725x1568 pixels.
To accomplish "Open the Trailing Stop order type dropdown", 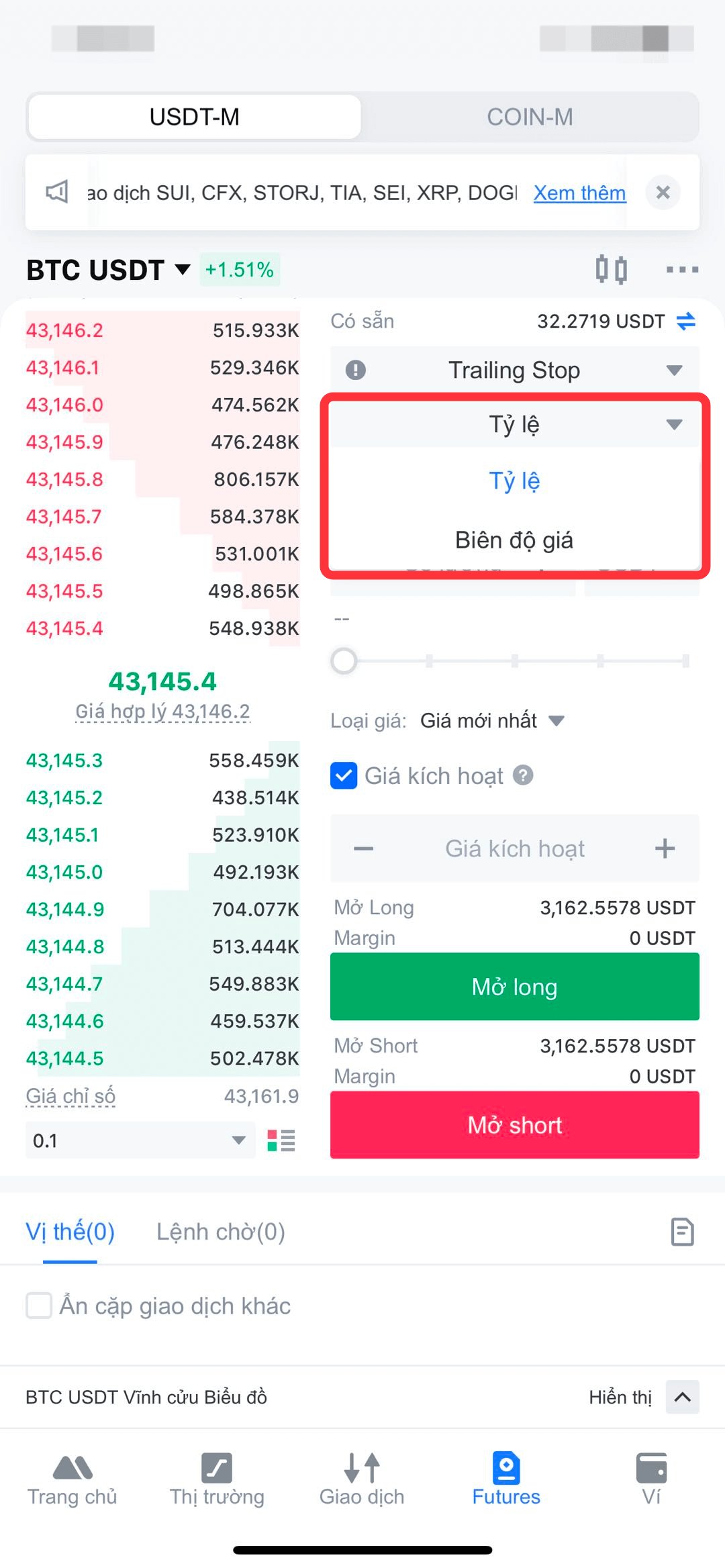I will click(x=515, y=370).
